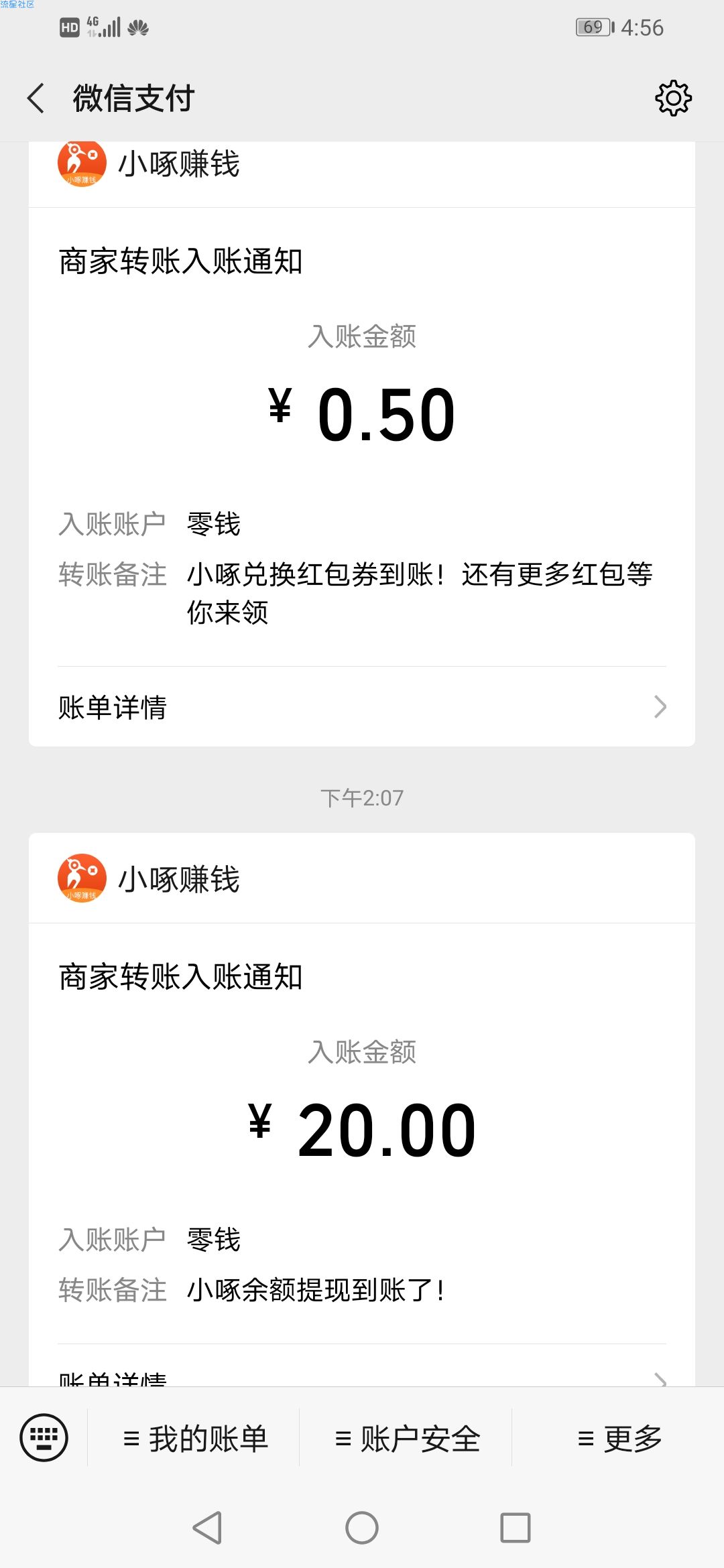Go back from the 微信支付 page
This screenshot has width=724, height=1568.
point(36,99)
